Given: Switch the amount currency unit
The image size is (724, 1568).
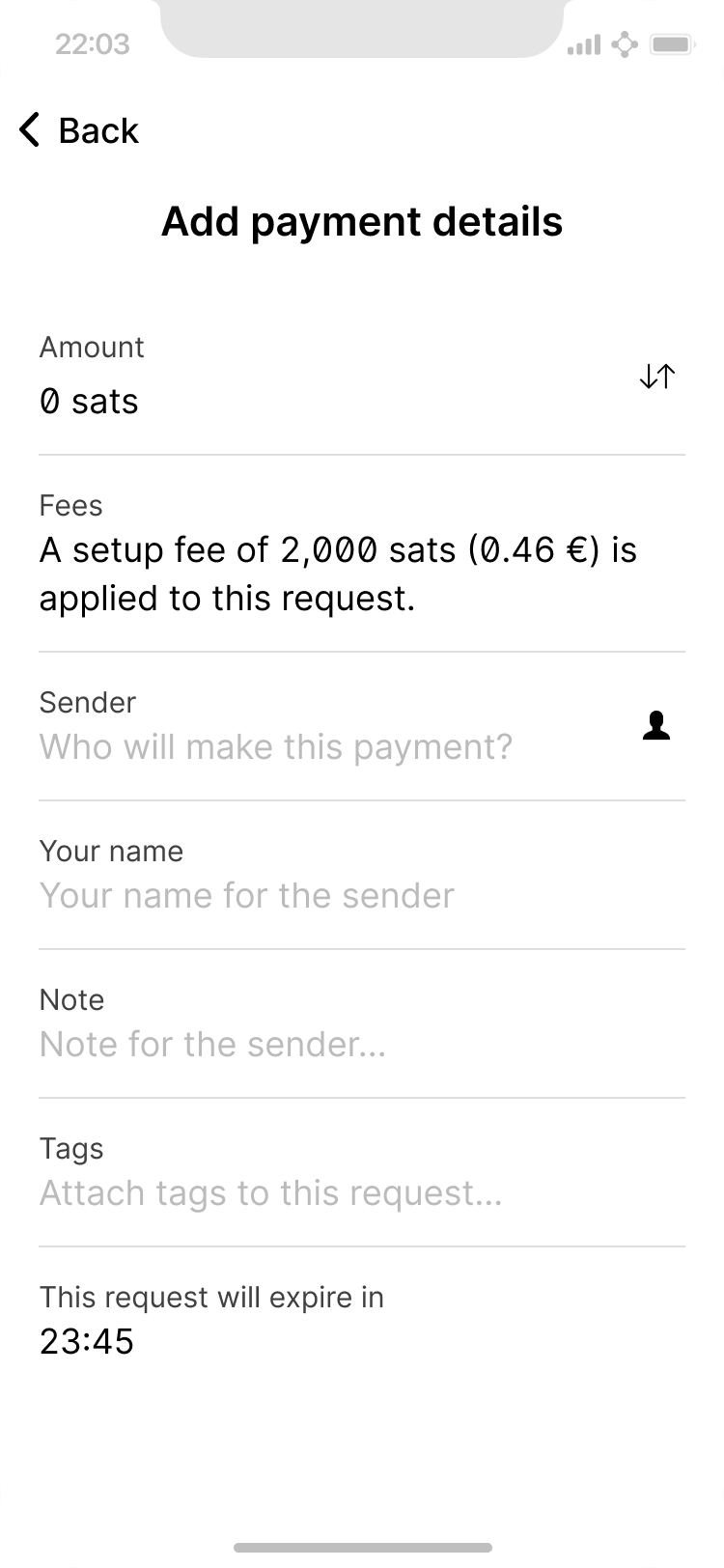Looking at the screenshot, I should [x=657, y=377].
